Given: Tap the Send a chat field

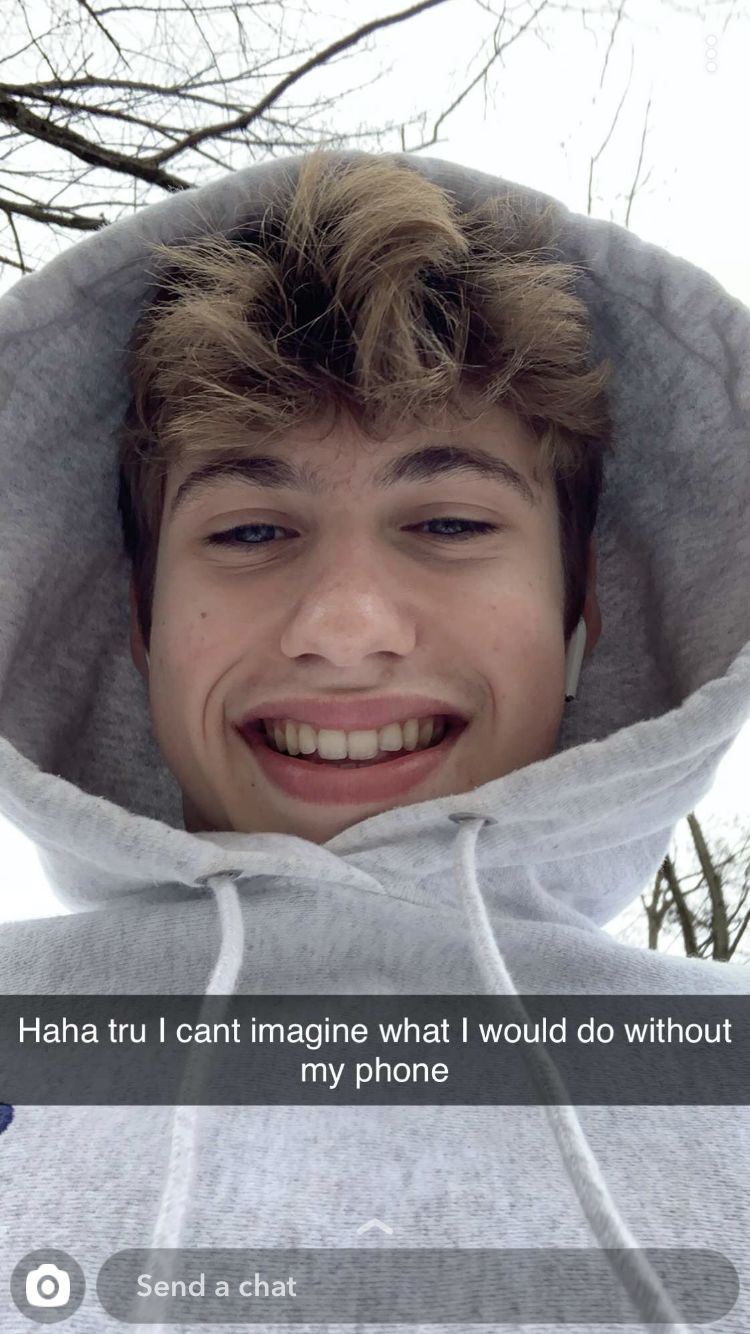Looking at the screenshot, I should tap(417, 1286).
